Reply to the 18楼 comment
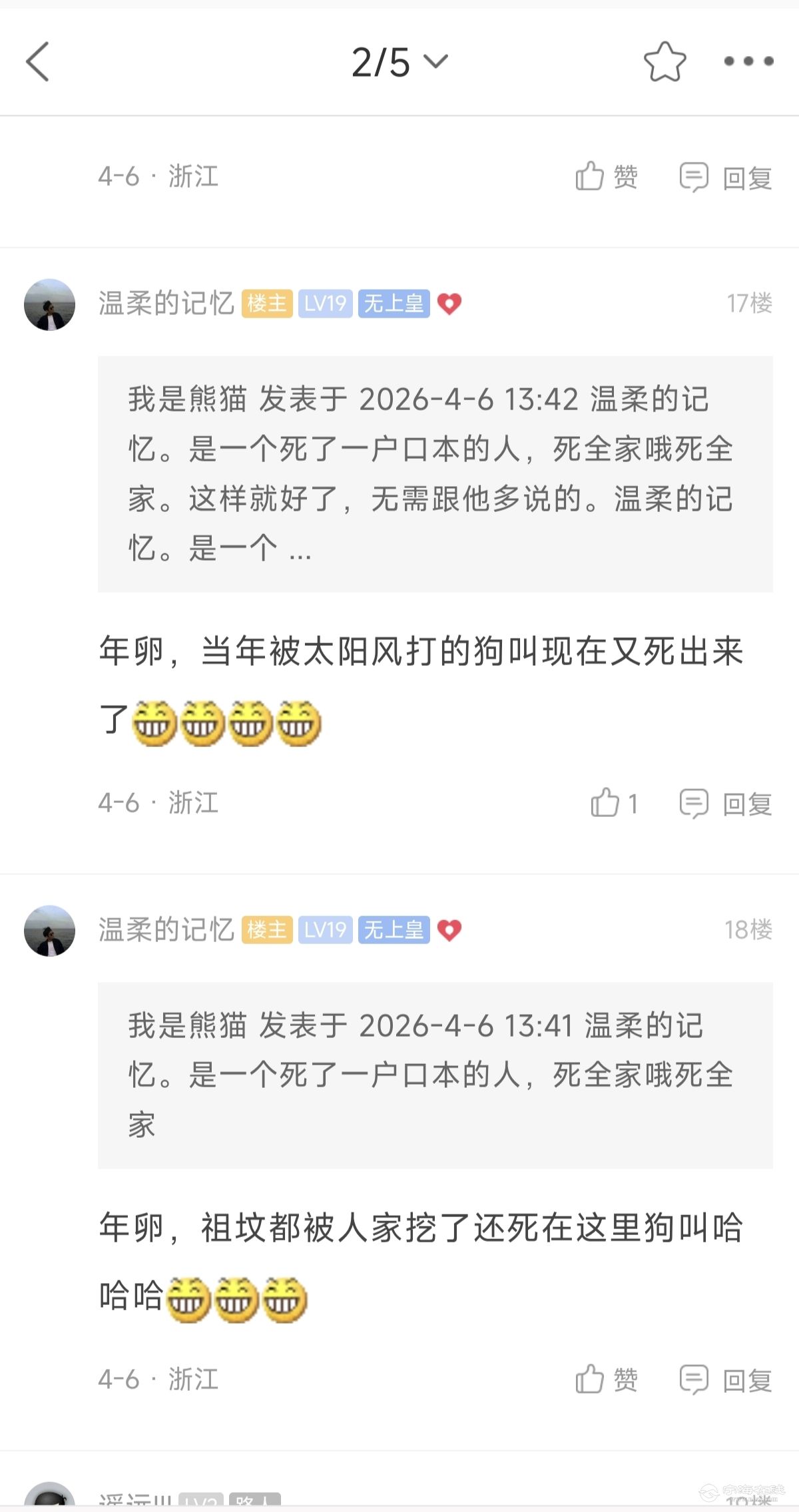Screen dimensions: 799x1512 (725, 1380)
